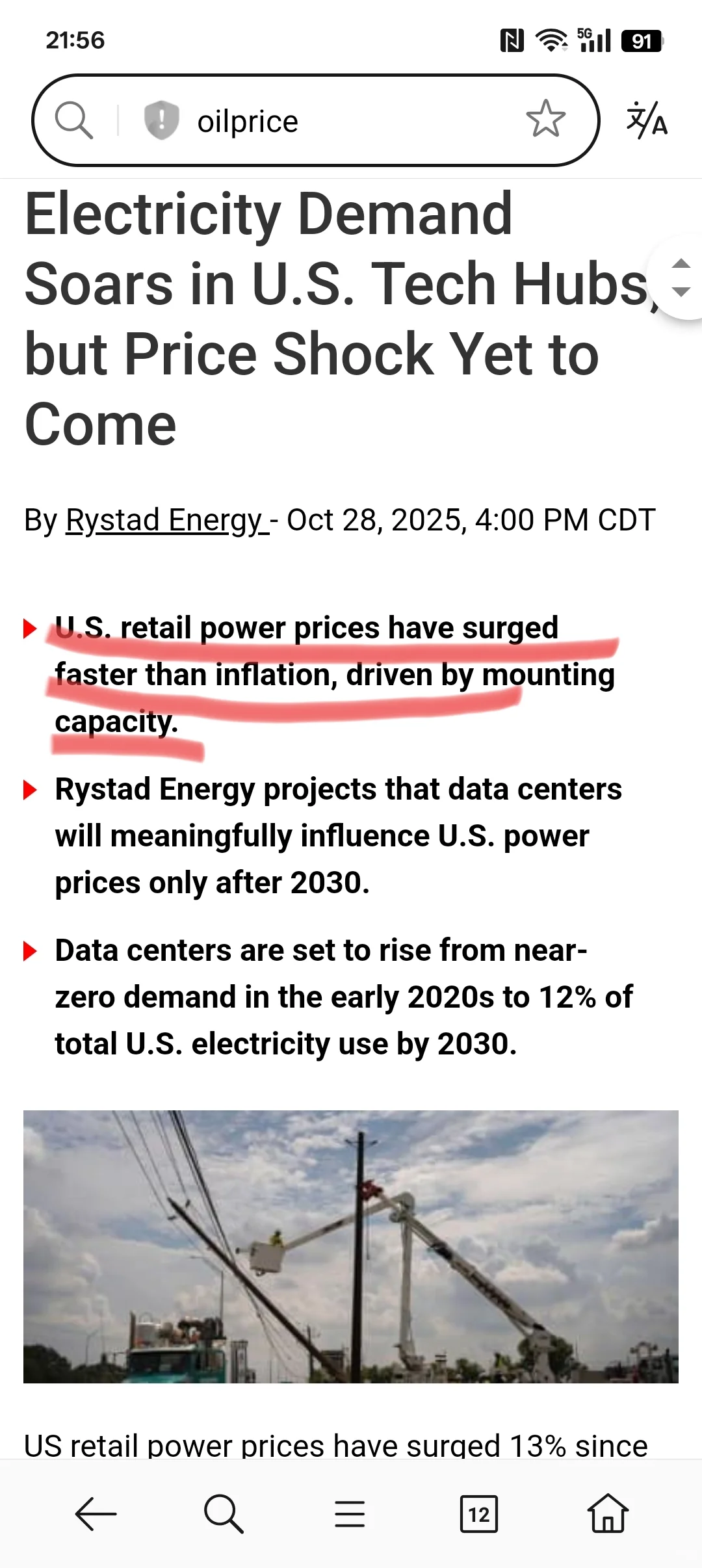Viewport: 702px width, 1568px height.
Task: Show the 12 open tabs
Action: coord(478,1513)
